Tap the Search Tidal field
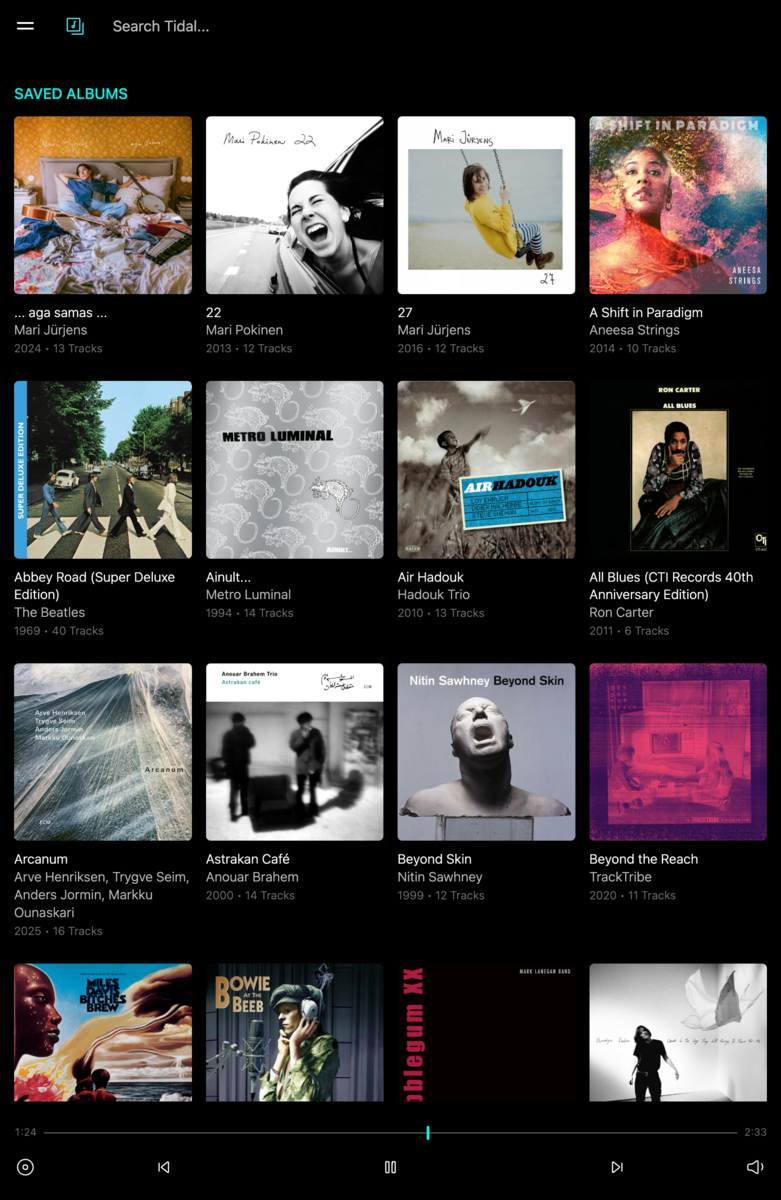This screenshot has height=1200, width=781. [300, 26]
